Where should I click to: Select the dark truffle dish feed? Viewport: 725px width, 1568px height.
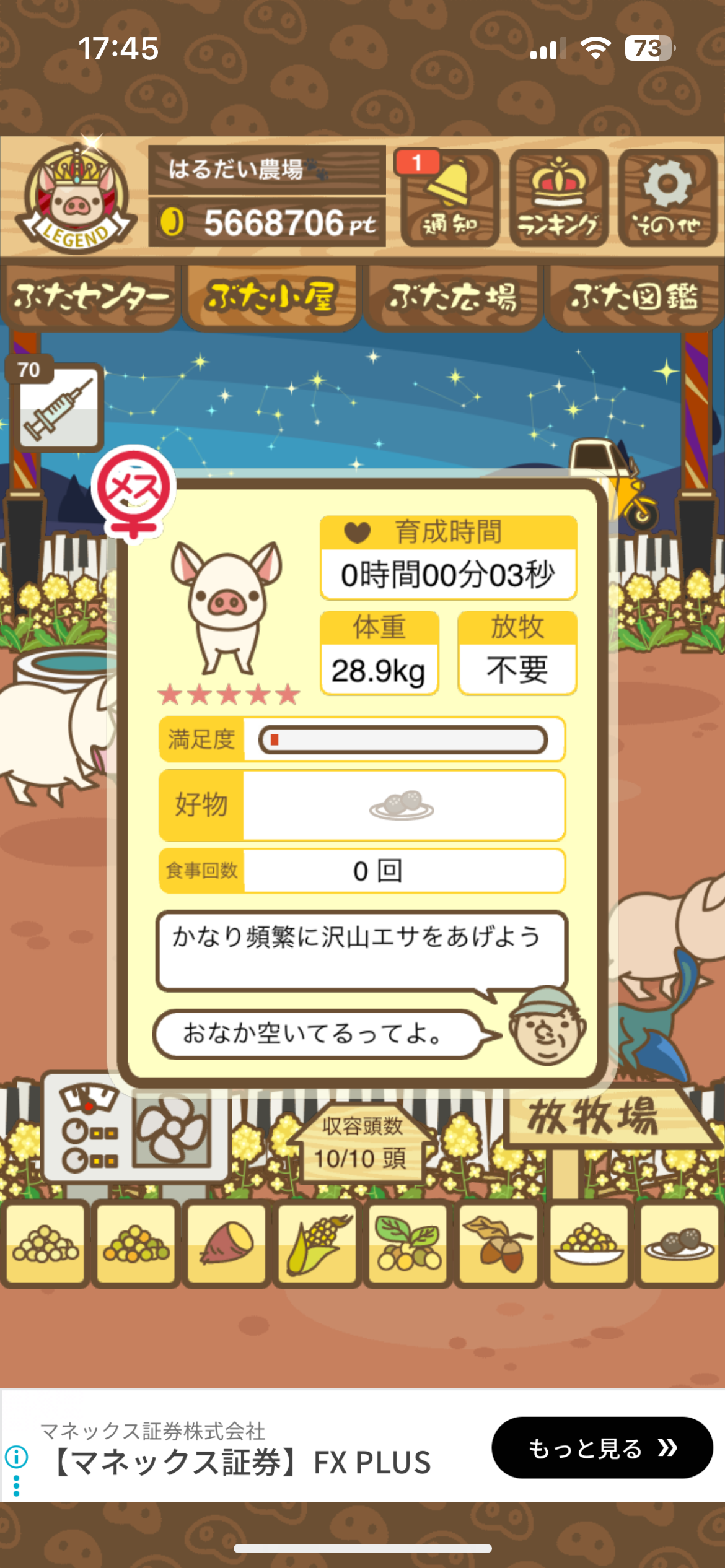679,1244
